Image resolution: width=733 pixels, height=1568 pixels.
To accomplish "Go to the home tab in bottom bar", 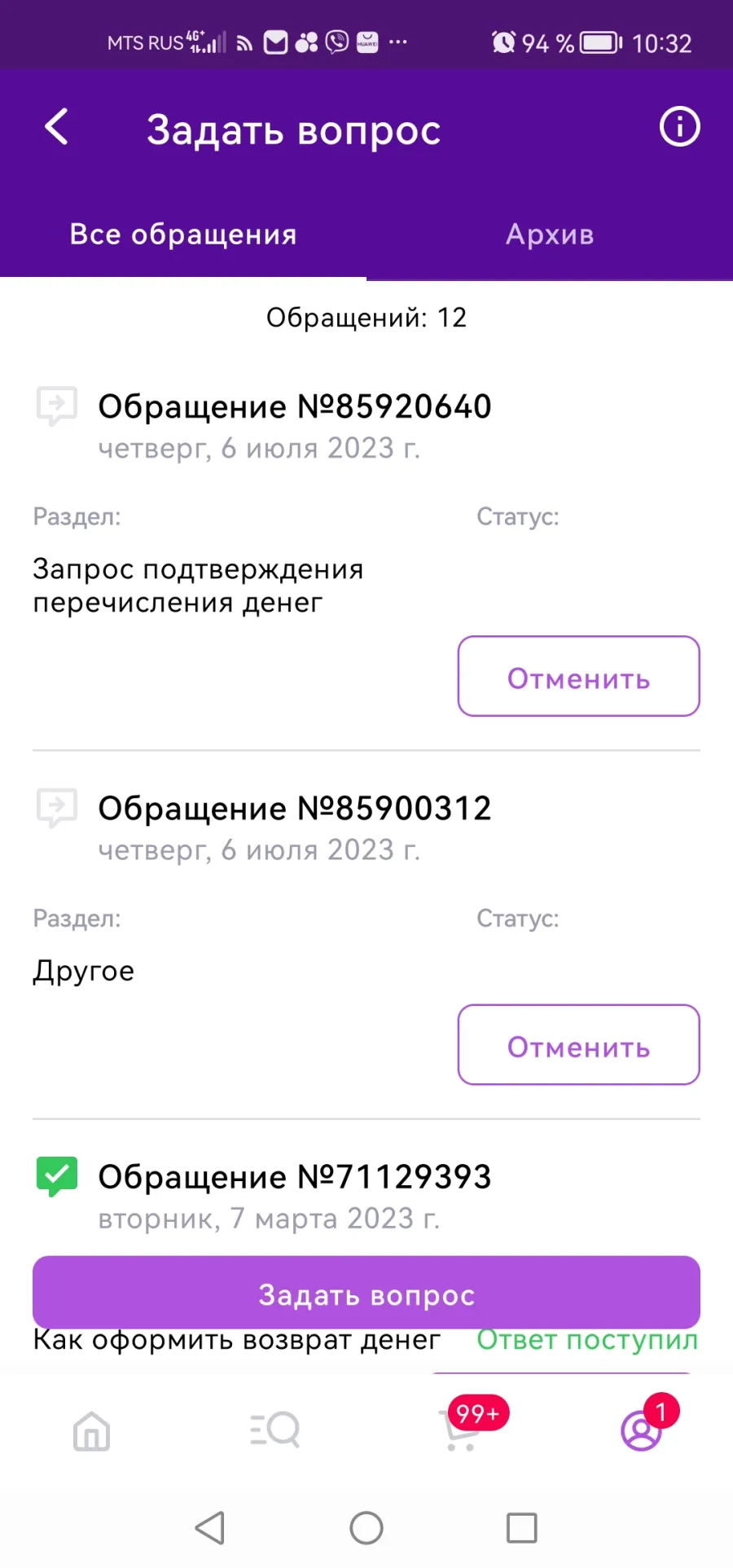I will (x=91, y=1430).
